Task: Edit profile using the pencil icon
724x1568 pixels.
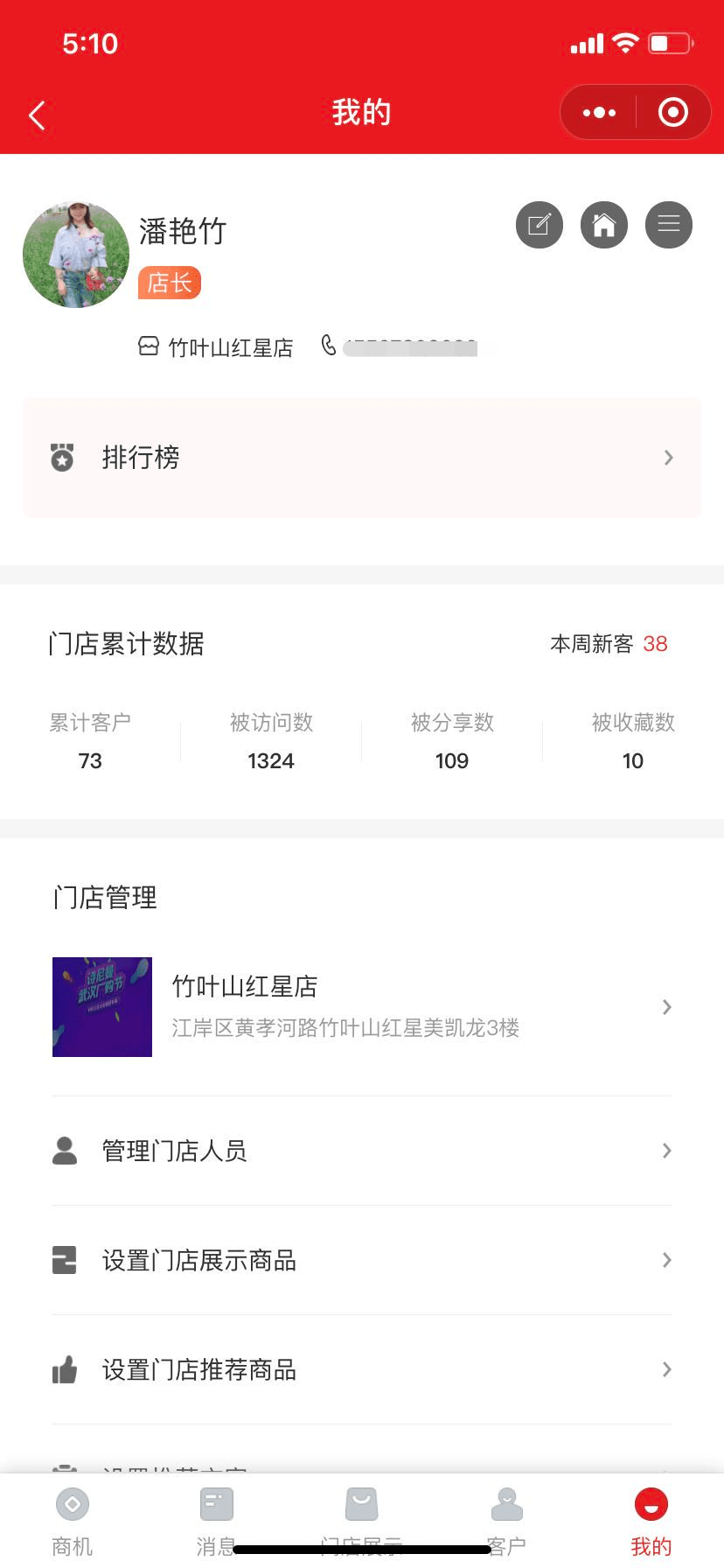Action: click(x=540, y=225)
